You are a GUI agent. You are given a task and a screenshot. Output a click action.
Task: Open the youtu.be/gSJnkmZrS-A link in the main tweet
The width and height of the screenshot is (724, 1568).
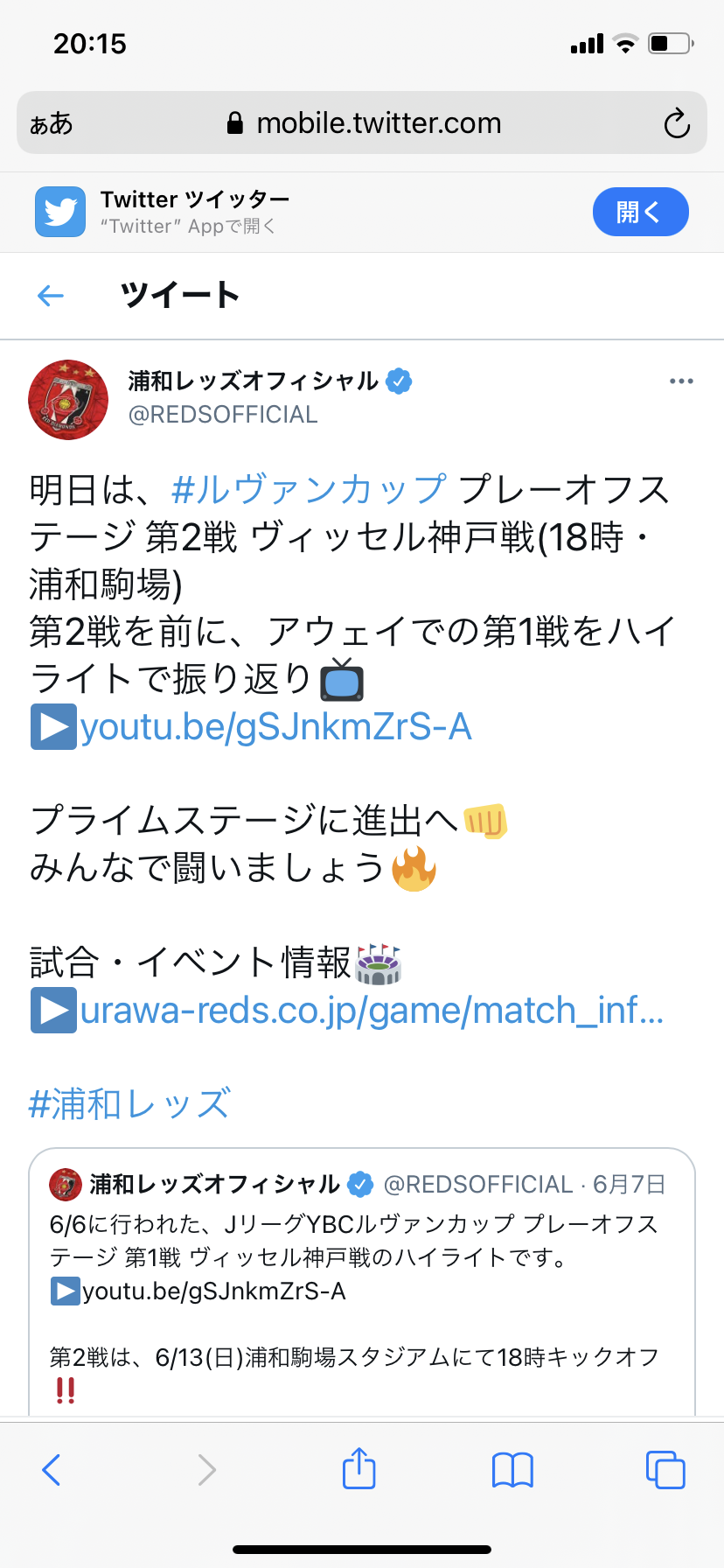(275, 727)
